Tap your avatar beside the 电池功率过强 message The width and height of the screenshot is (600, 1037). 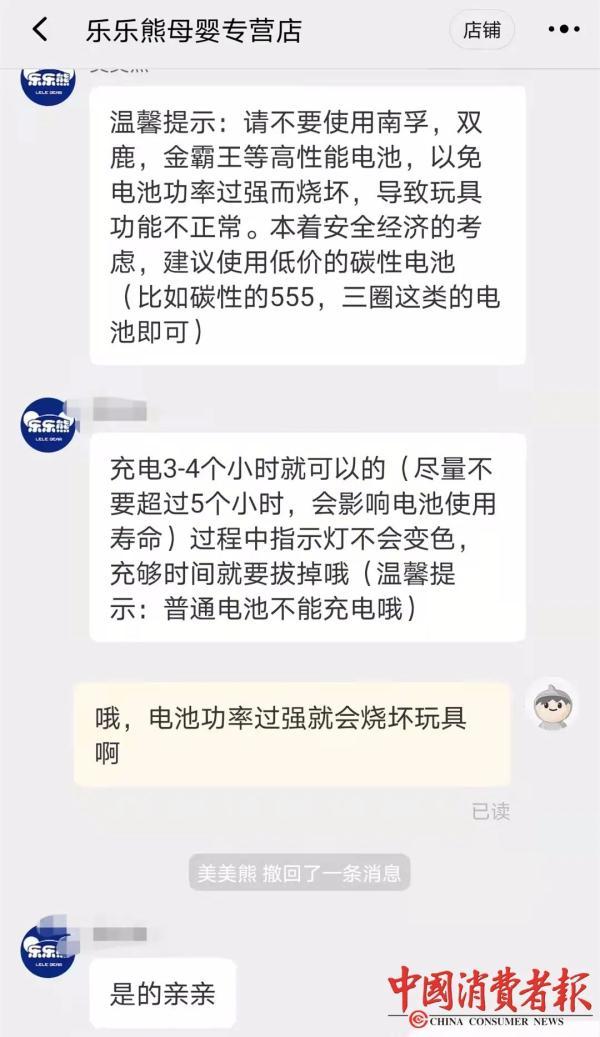(552, 703)
